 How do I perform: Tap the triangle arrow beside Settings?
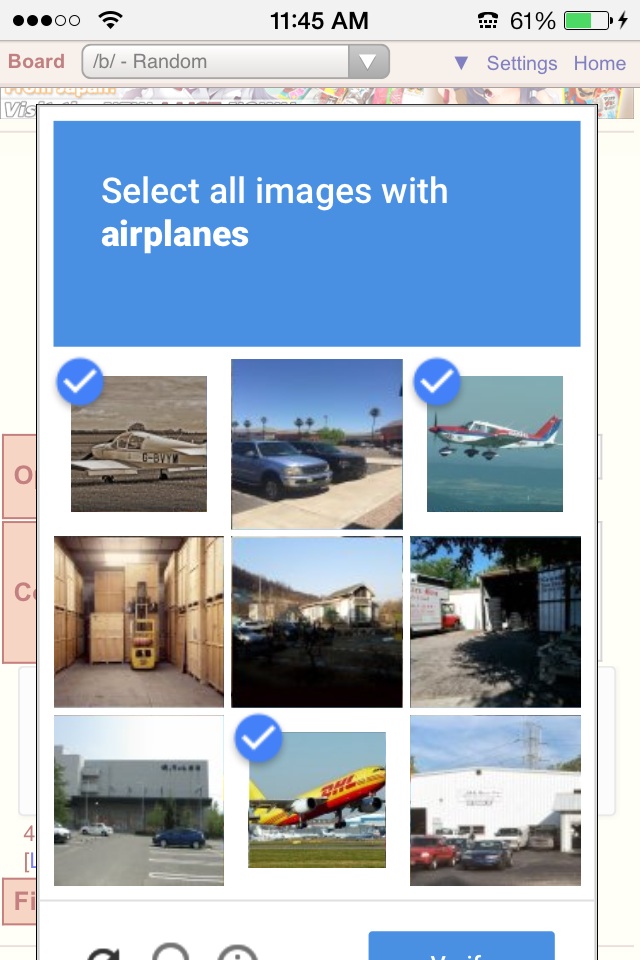[x=461, y=63]
